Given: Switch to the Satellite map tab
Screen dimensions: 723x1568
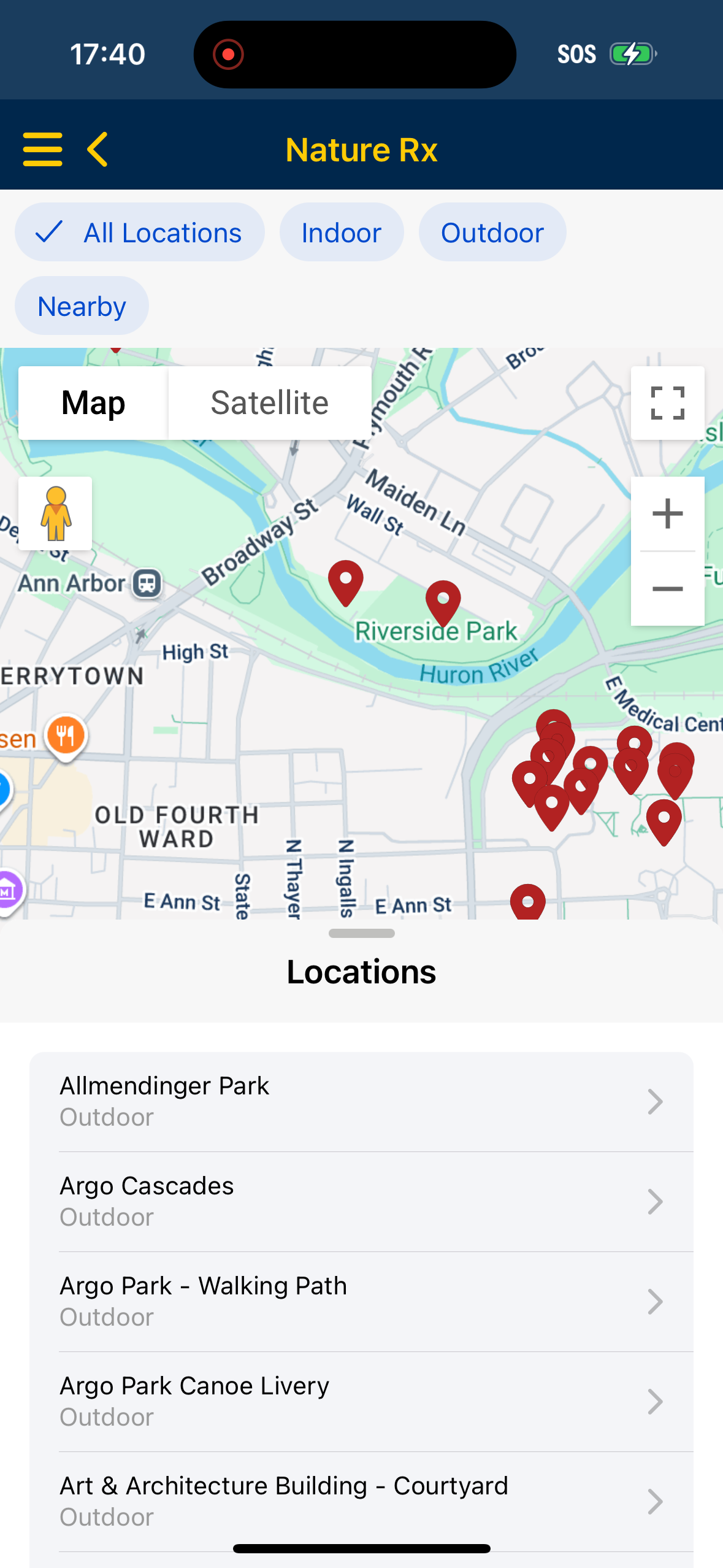Looking at the screenshot, I should (x=269, y=402).
